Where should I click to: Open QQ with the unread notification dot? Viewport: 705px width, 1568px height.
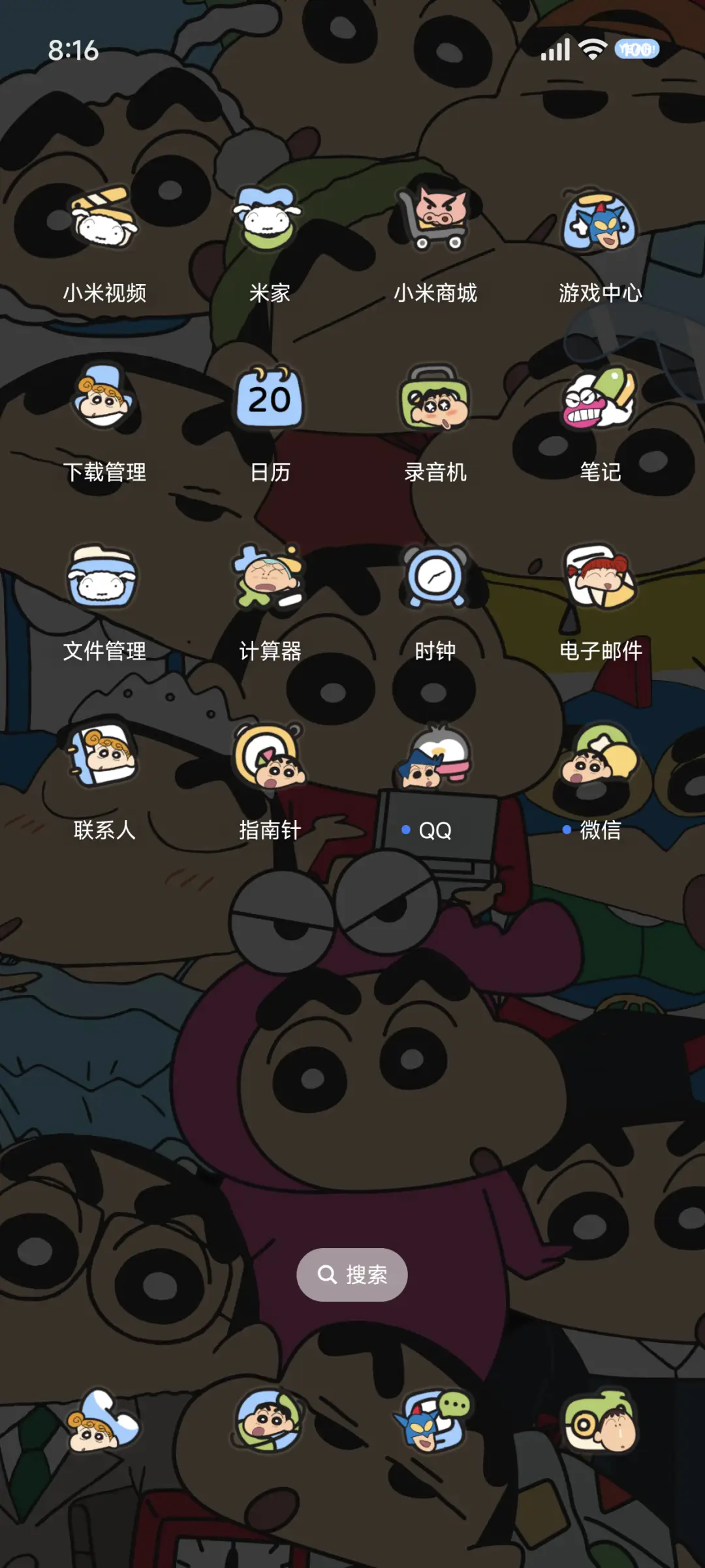coord(435,760)
